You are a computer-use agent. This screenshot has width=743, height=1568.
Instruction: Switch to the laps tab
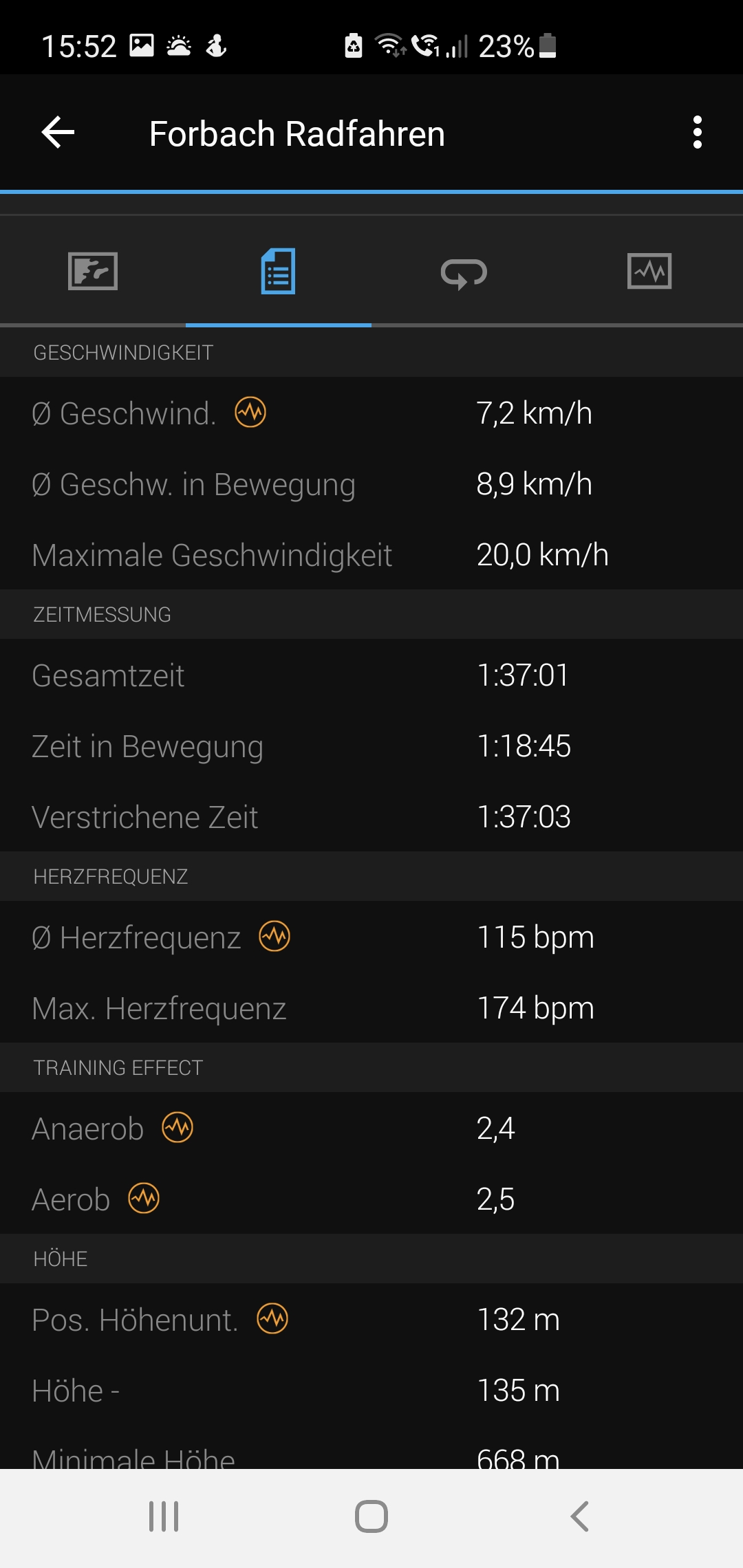pos(464,272)
